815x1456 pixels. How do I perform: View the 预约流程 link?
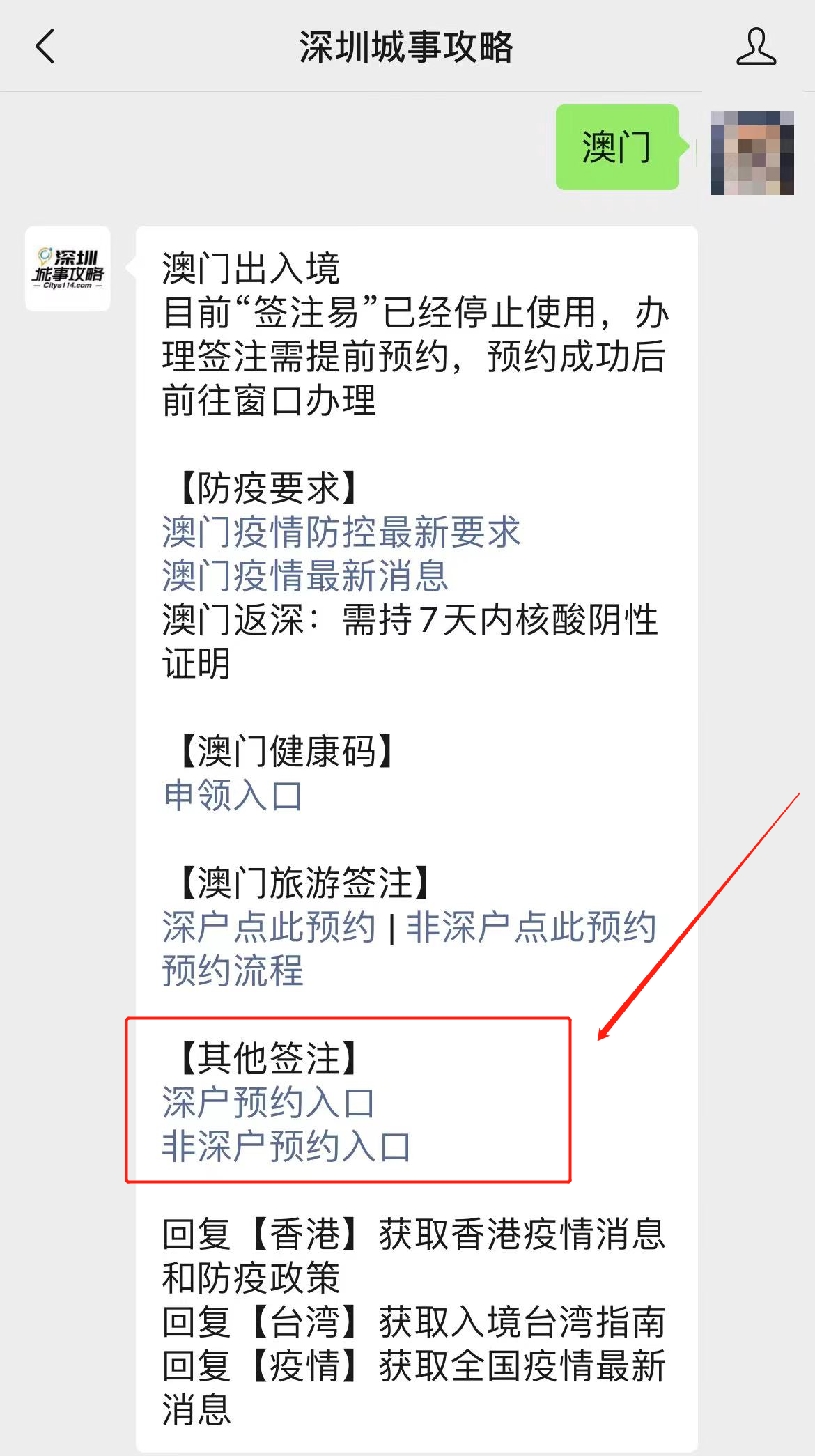233,971
